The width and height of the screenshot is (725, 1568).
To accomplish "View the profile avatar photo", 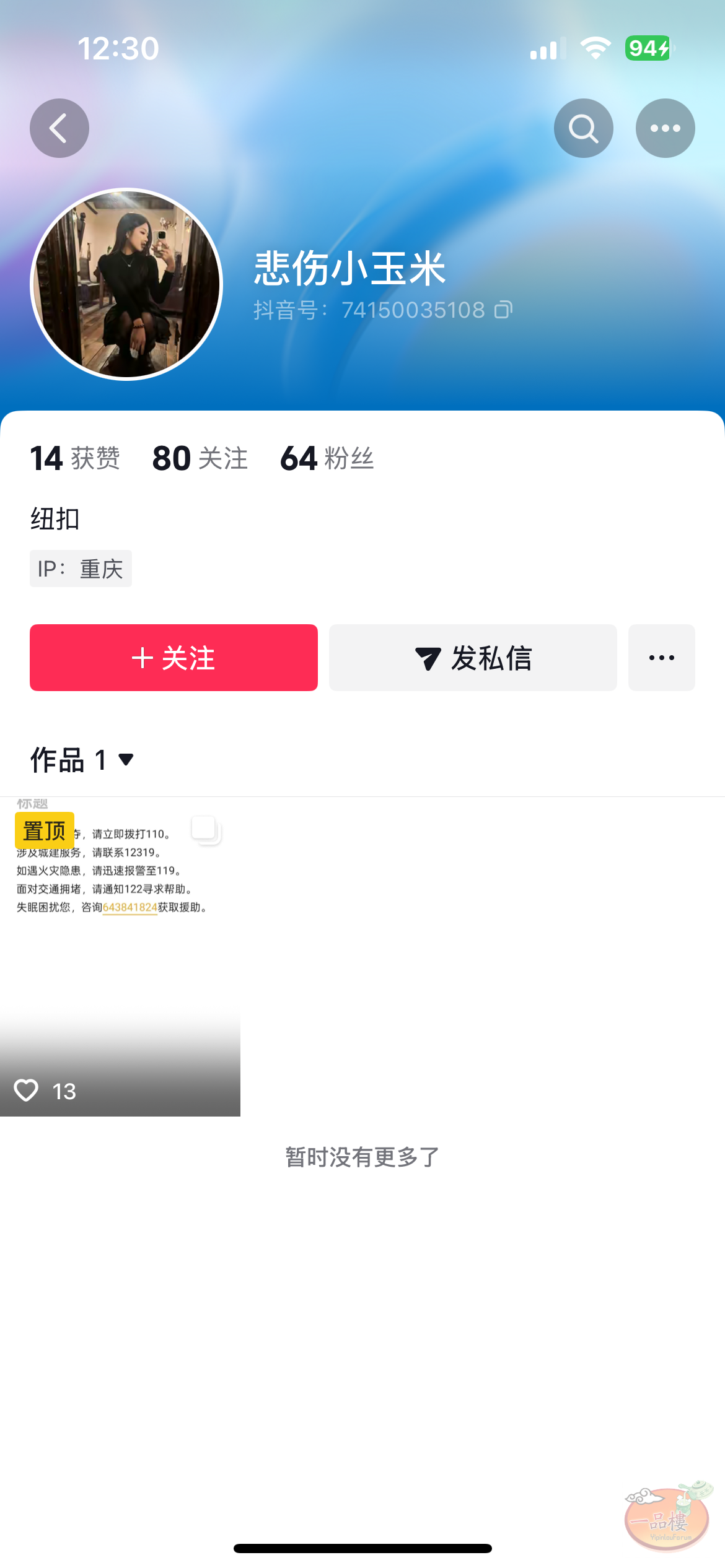I will point(126,284).
